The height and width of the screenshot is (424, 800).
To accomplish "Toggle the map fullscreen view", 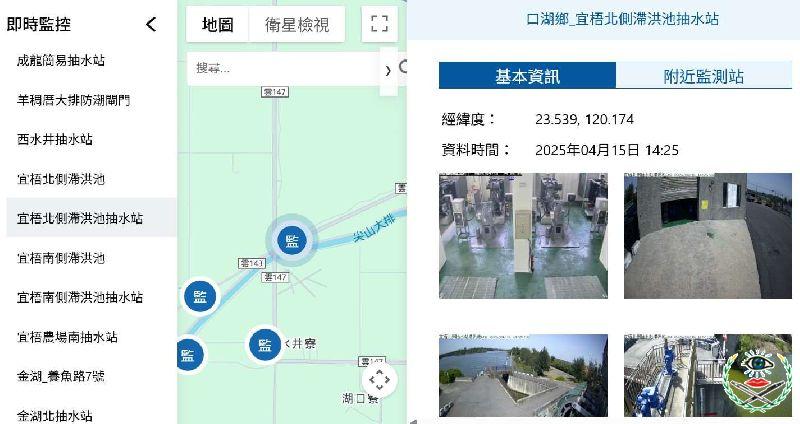I will pos(378,24).
